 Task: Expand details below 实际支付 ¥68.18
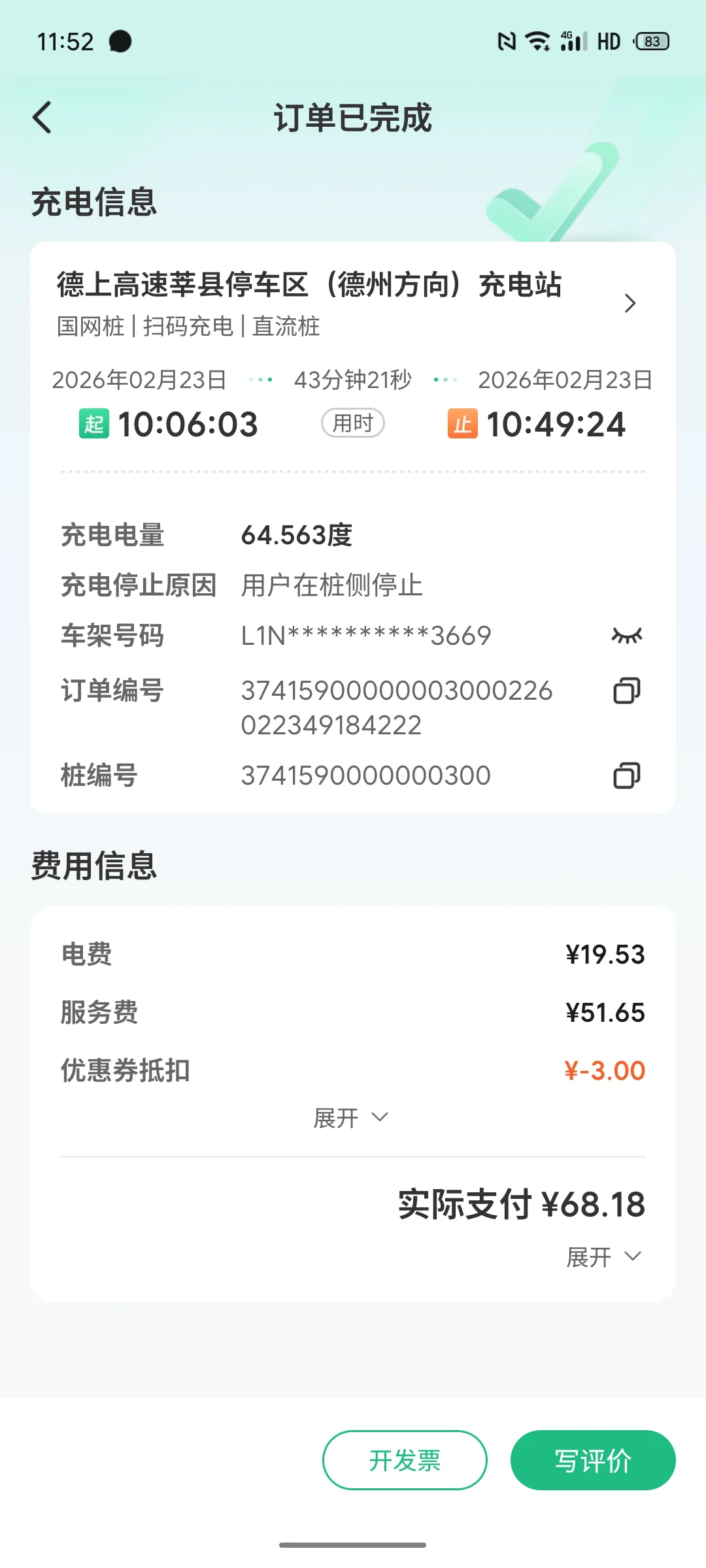[x=604, y=1256]
